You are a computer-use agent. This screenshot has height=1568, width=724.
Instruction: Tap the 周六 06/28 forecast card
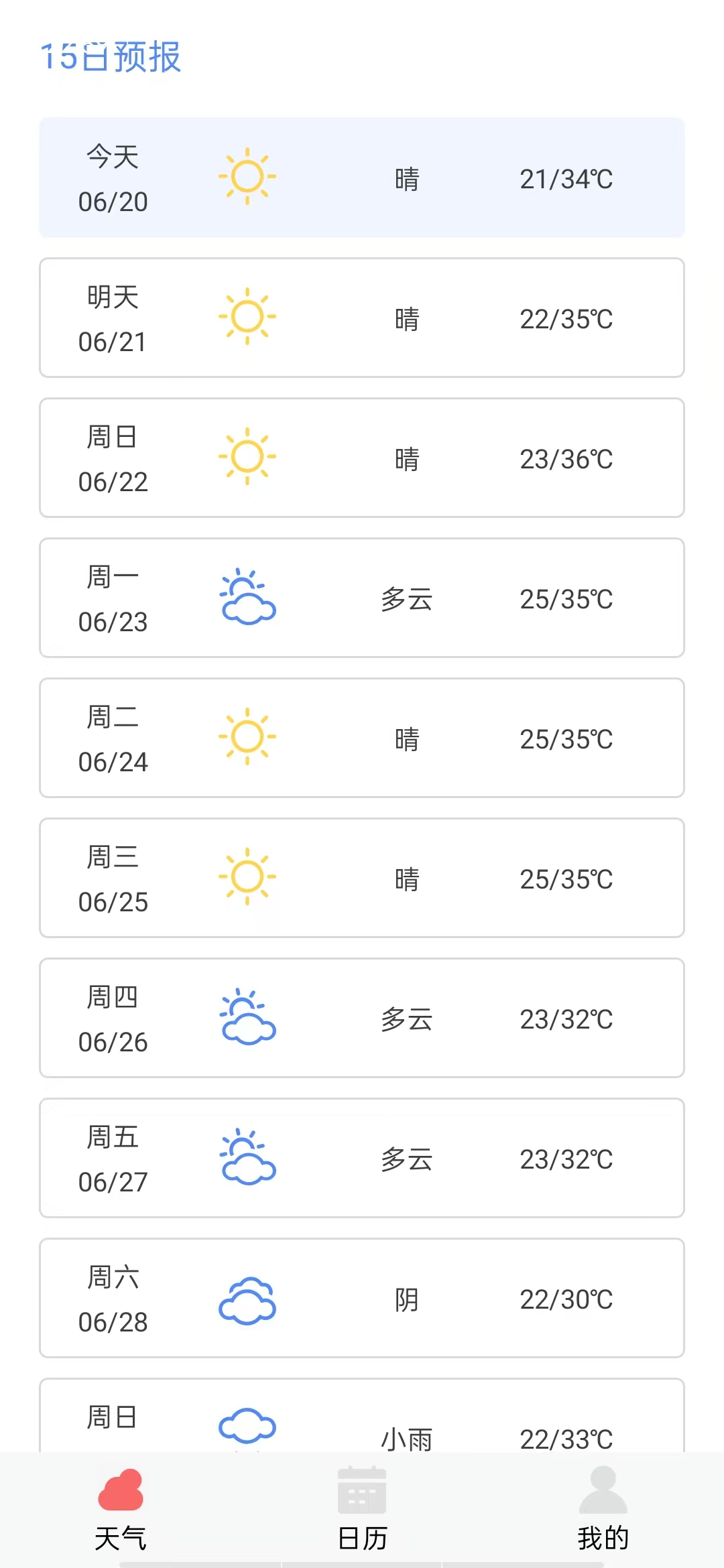362,1299
